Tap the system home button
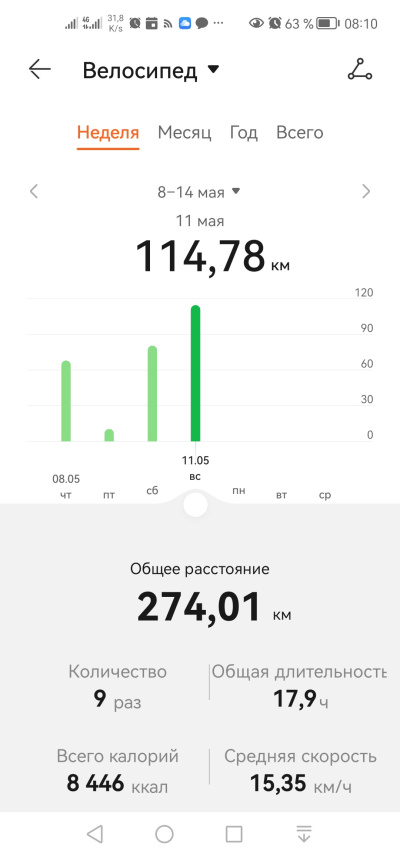Viewport: 400px width, 856px height. pos(164,834)
